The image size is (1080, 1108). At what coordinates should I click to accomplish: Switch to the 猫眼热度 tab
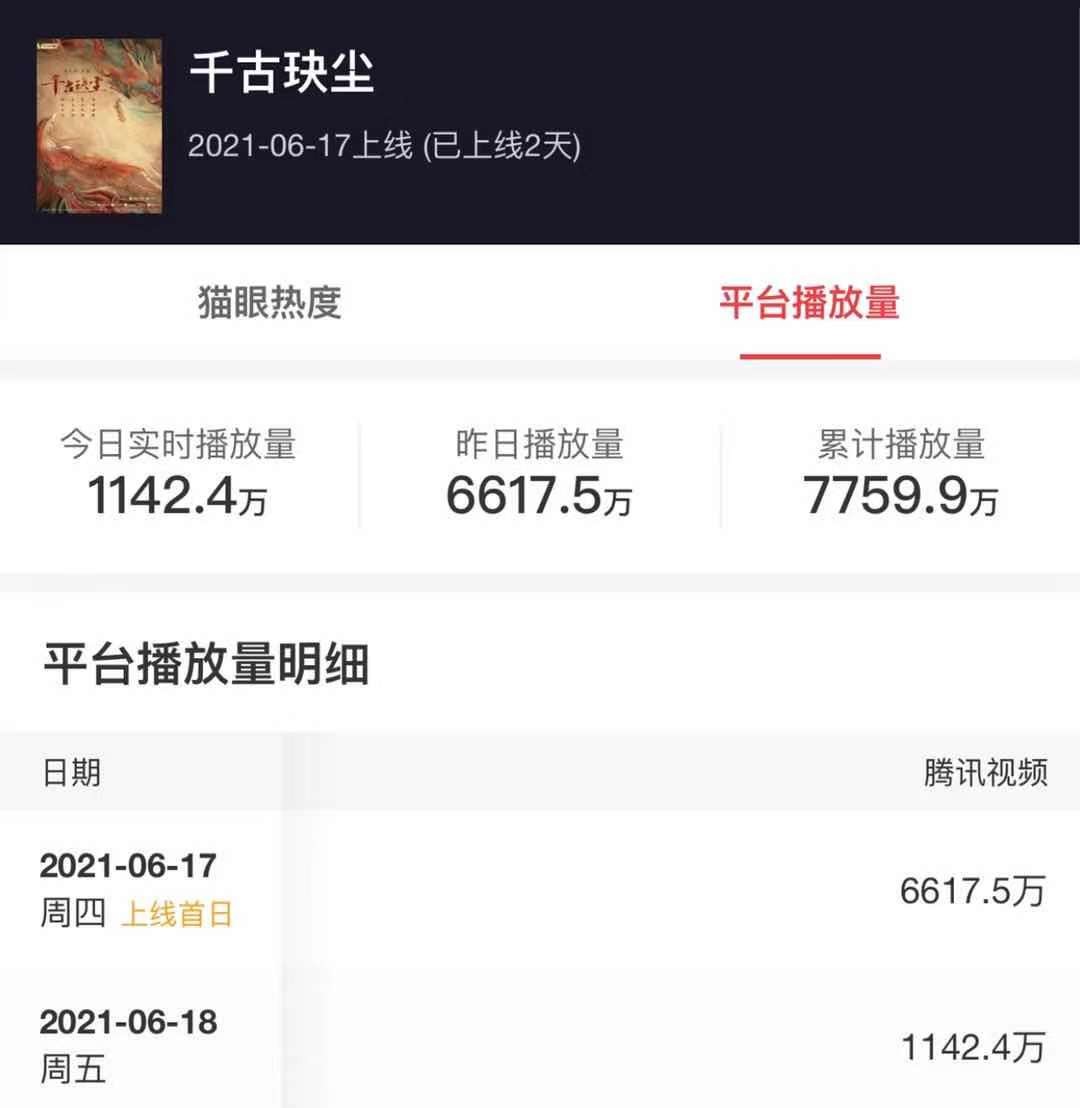pyautogui.click(x=268, y=306)
